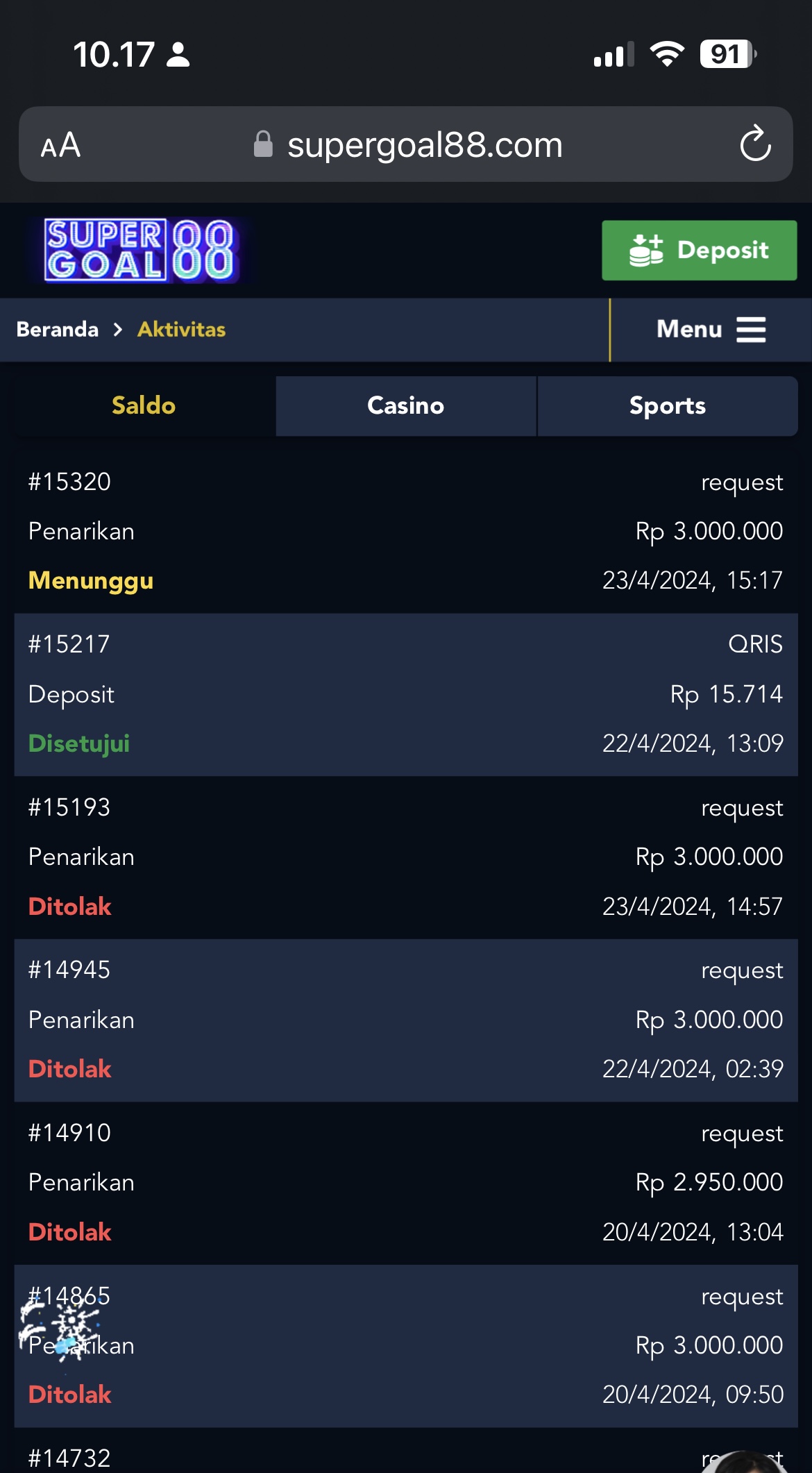Image resolution: width=812 pixels, height=1473 pixels.
Task: Open the SuperGoal88 logo home link
Action: 139,251
